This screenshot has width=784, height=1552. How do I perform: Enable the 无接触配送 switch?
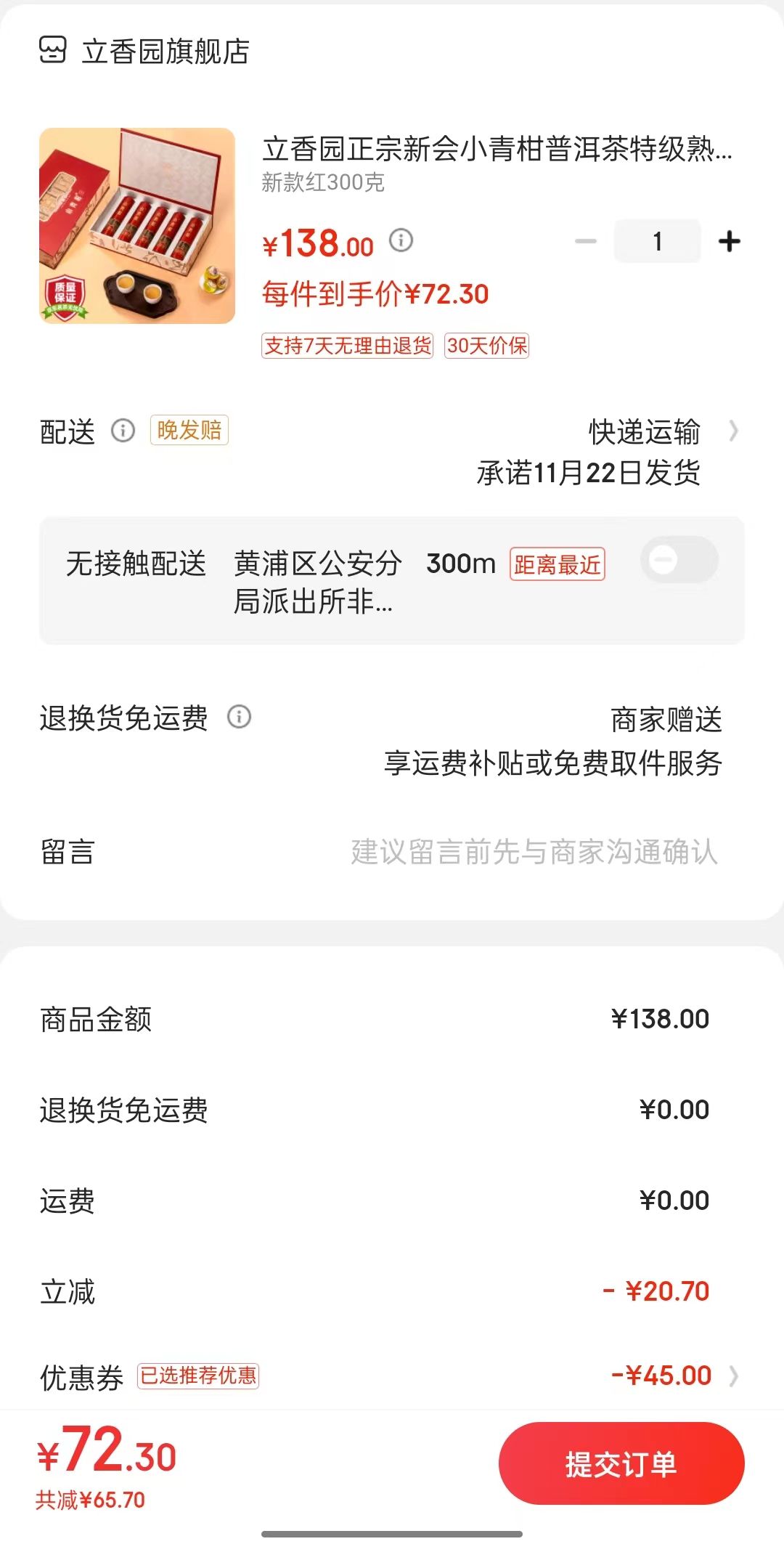[679, 560]
